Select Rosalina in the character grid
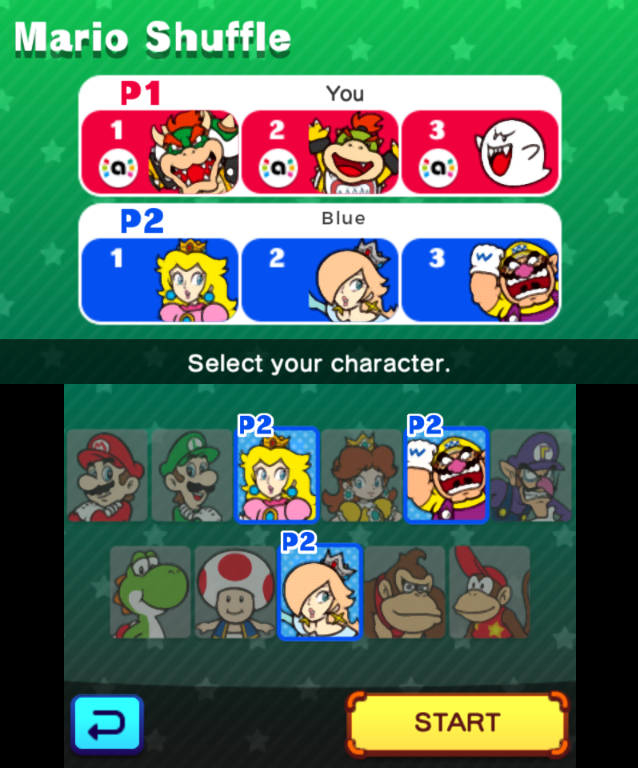This screenshot has height=768, width=638. (319, 592)
